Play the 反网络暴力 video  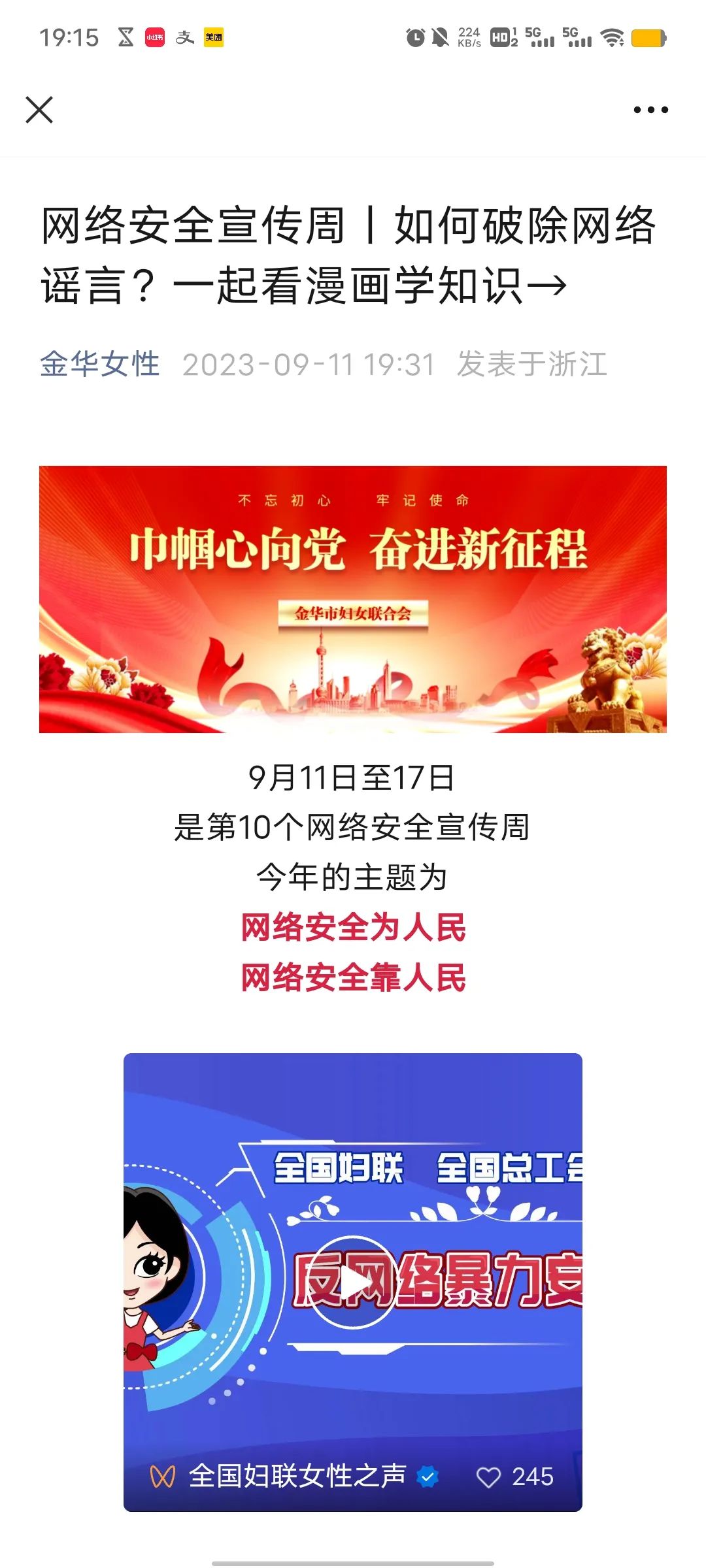(352, 1282)
